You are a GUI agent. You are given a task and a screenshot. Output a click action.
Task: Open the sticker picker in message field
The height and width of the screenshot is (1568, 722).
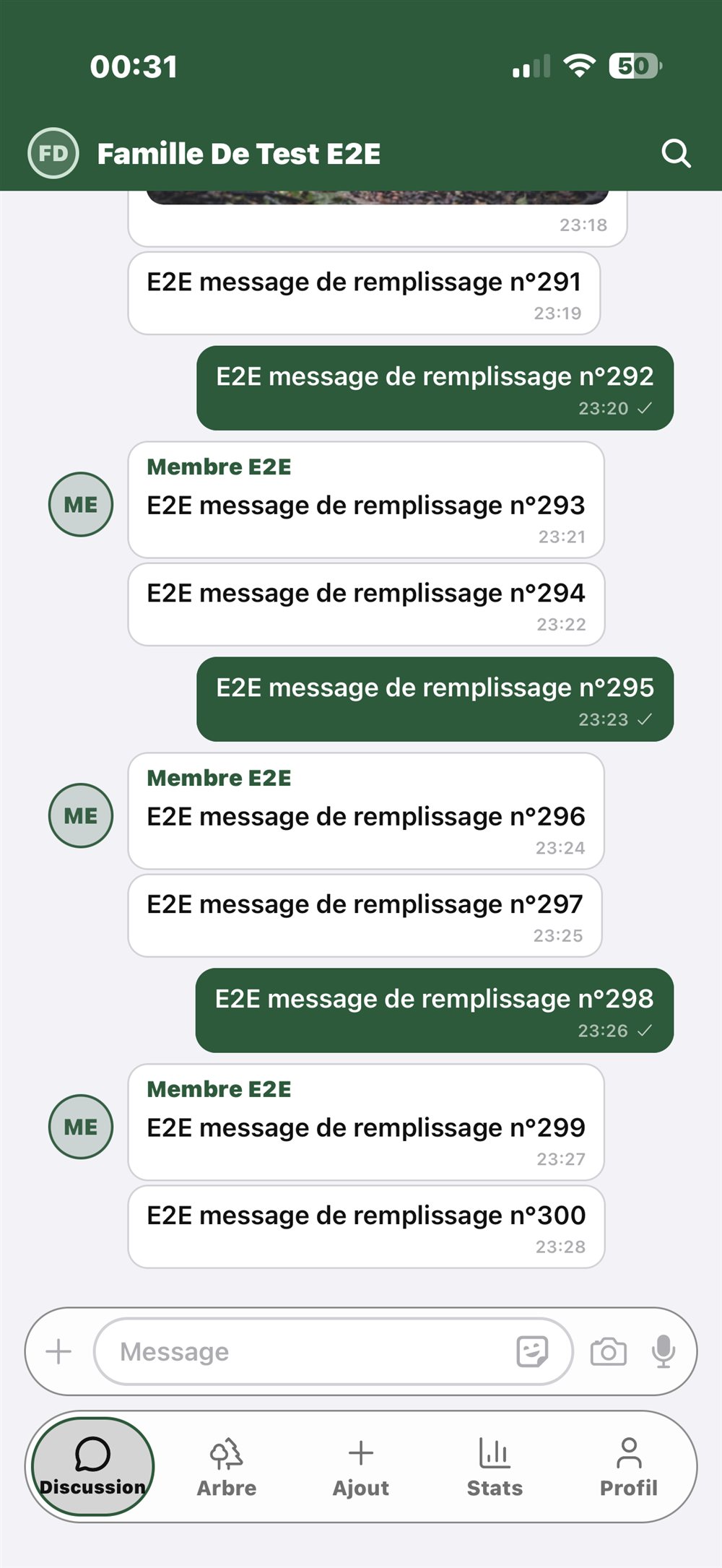532,1351
